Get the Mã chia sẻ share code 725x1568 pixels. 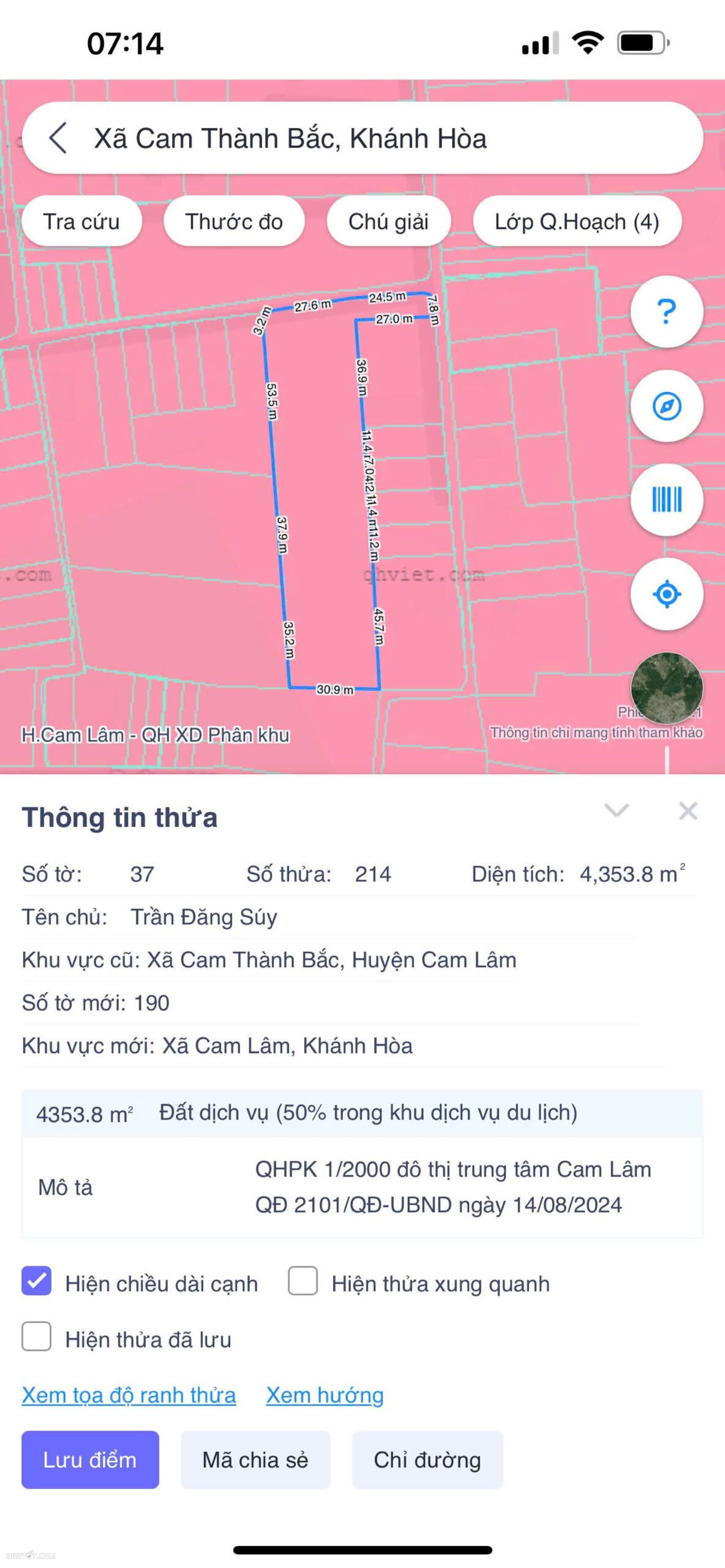point(255,1460)
